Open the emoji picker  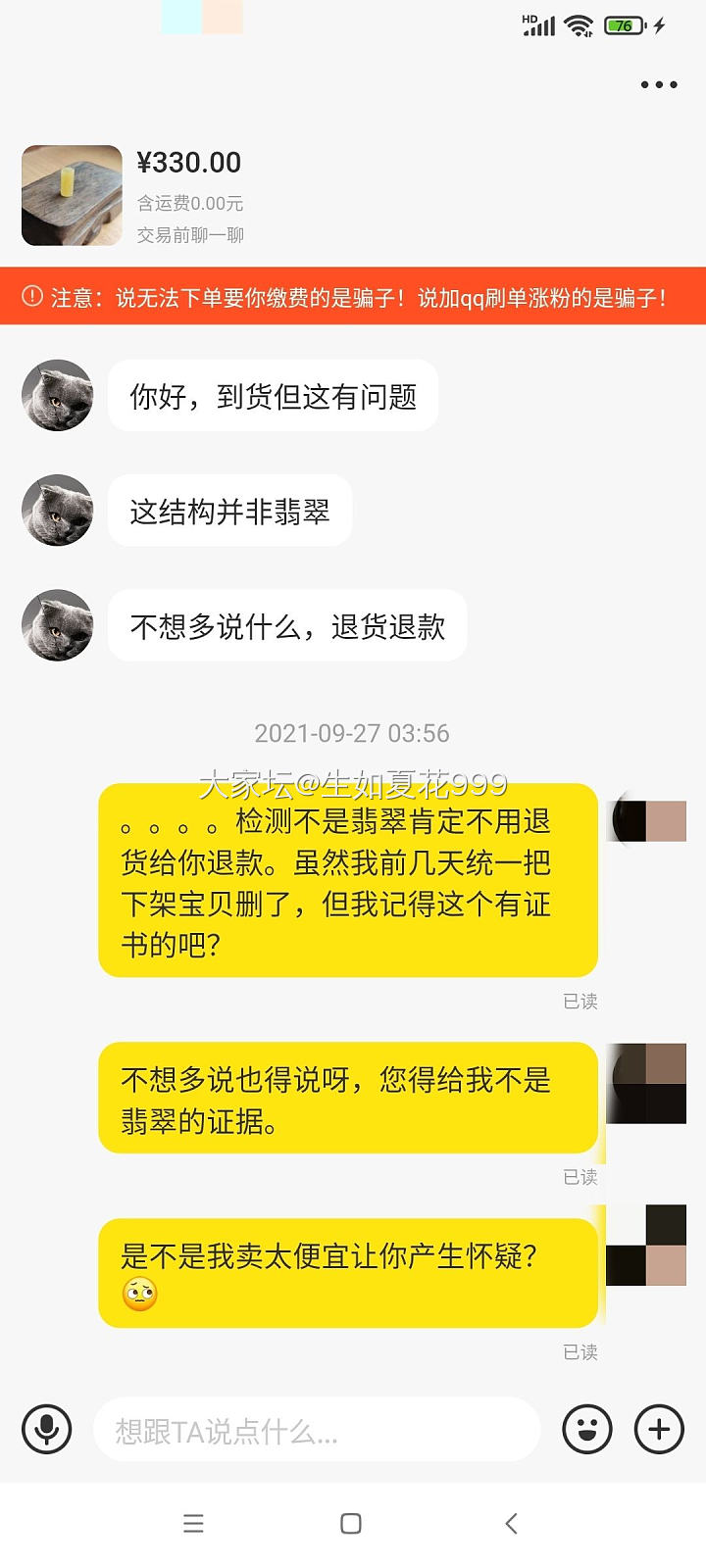pyautogui.click(x=587, y=1429)
